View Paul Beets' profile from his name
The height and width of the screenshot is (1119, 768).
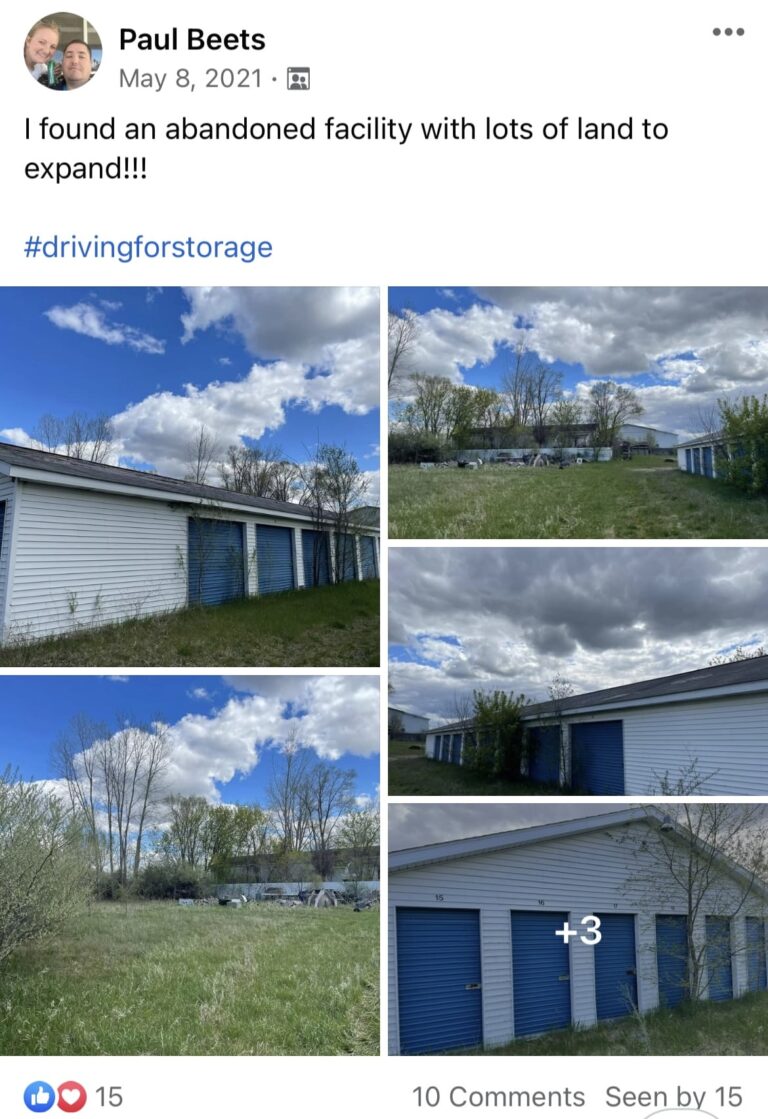(x=192, y=39)
